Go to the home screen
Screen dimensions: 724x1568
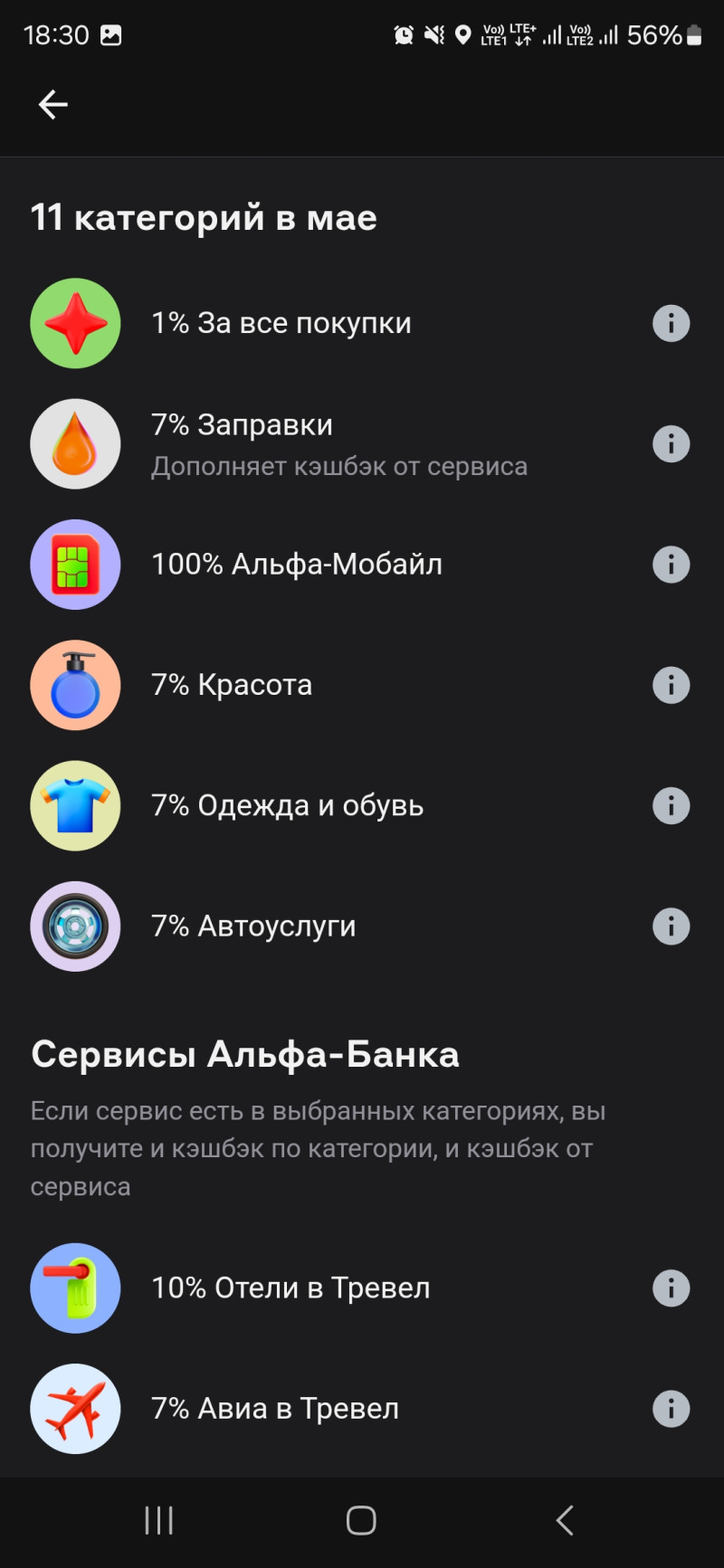tap(361, 1521)
